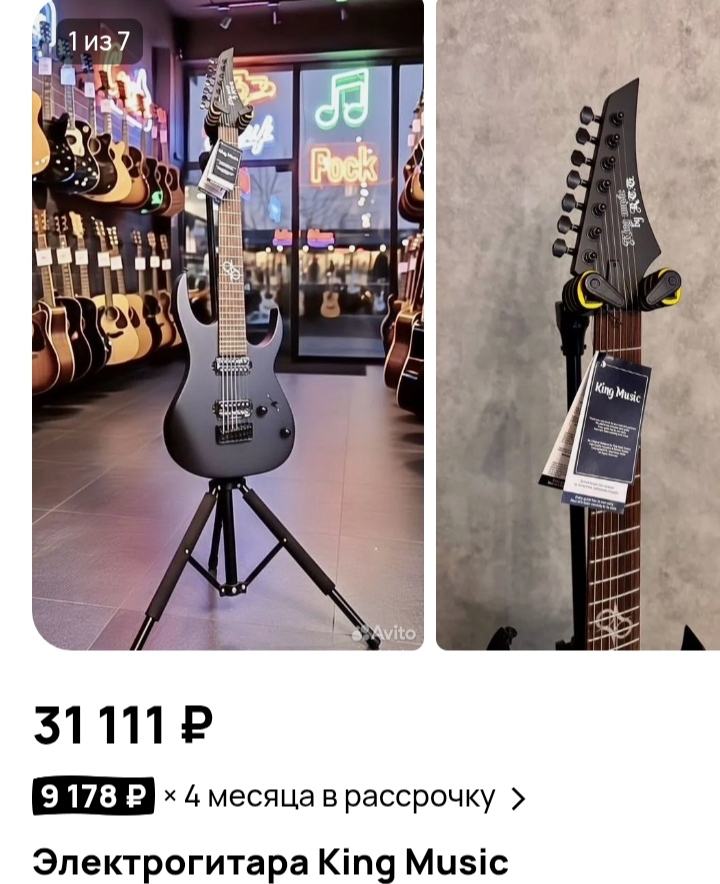The height and width of the screenshot is (884, 720).
Task: Open the 4-month installment plan details
Action: pyautogui.click(x=280, y=797)
